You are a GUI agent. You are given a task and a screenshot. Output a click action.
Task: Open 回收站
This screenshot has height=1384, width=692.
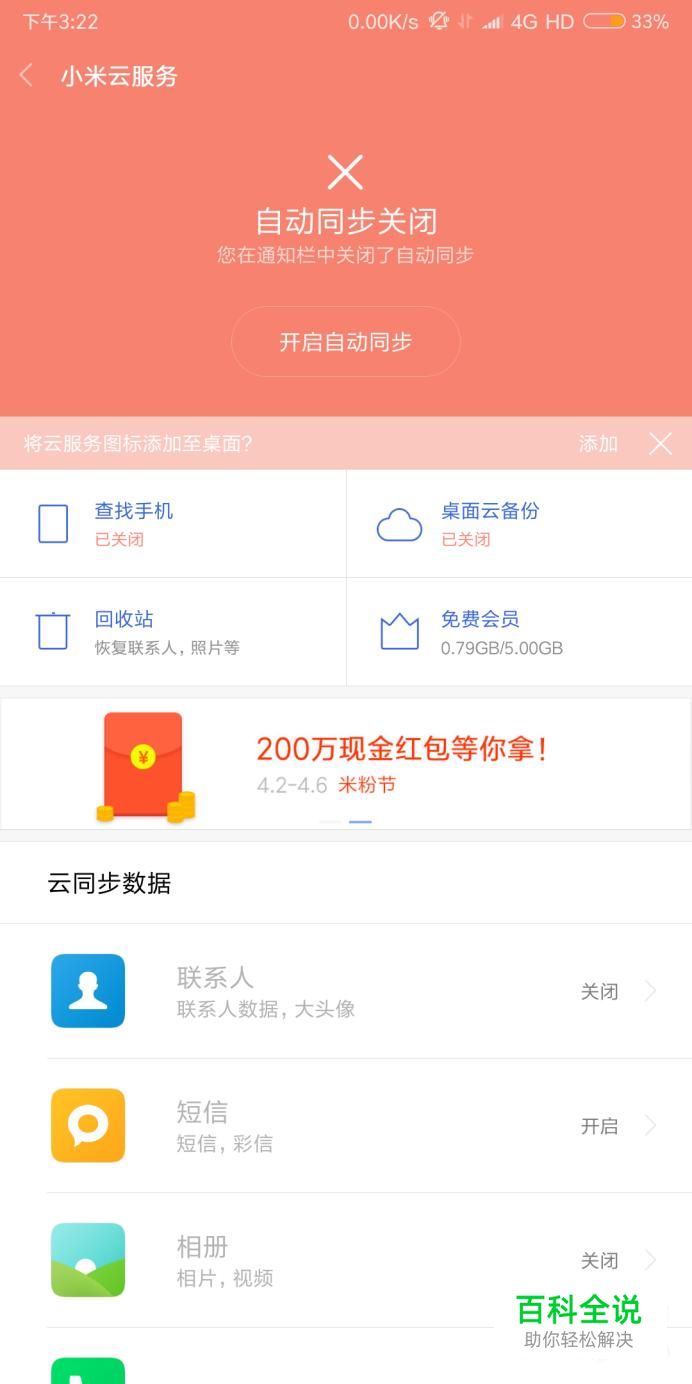[173, 632]
